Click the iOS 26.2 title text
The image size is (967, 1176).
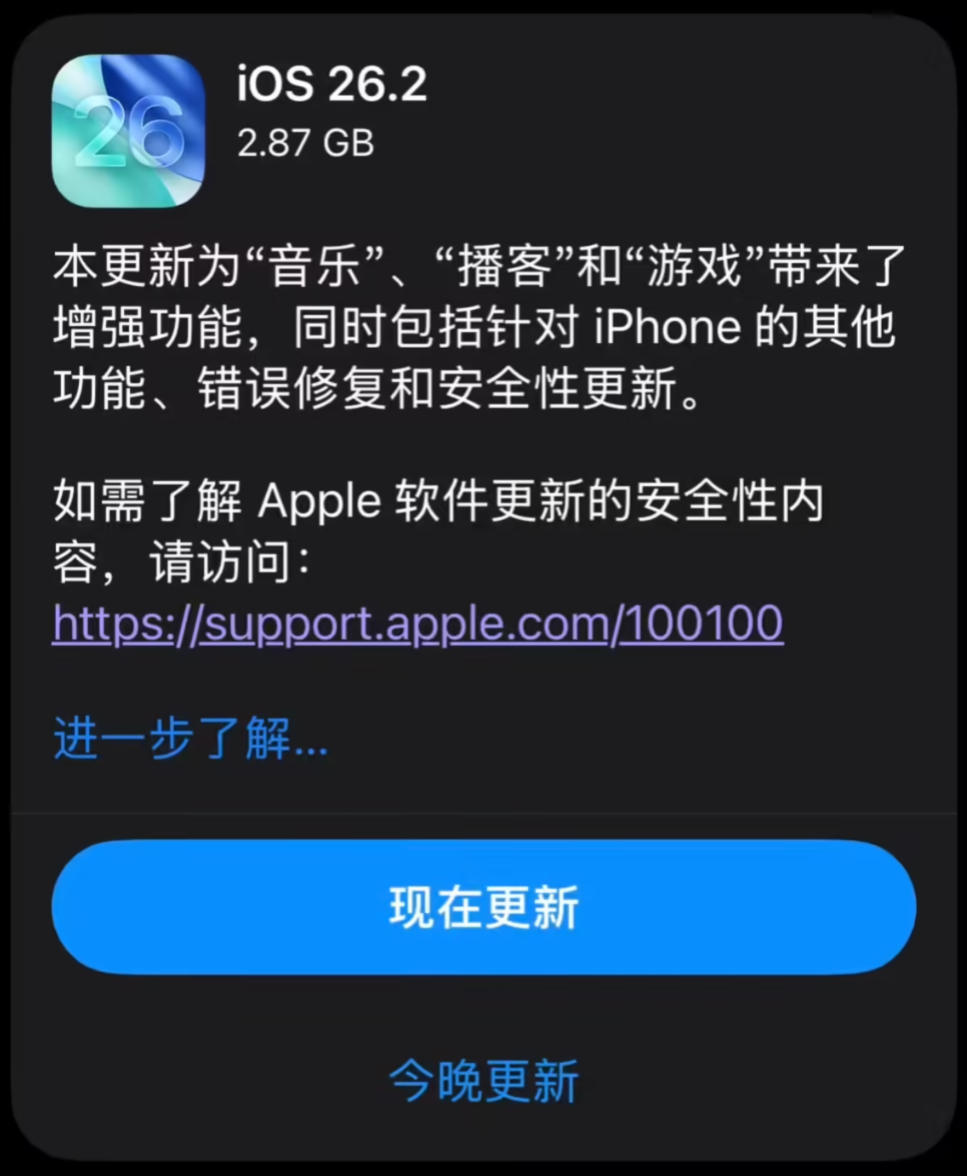click(x=334, y=84)
